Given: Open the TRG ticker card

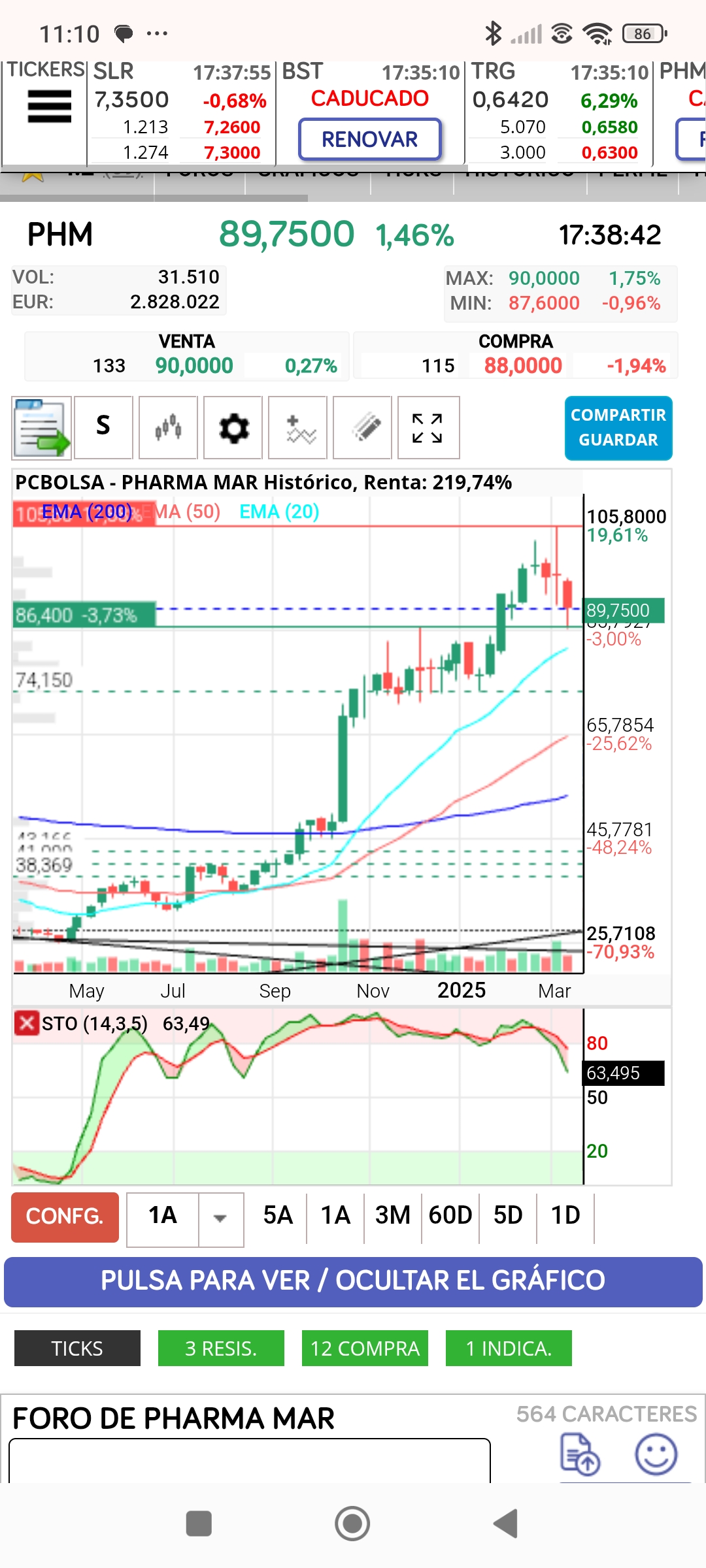Looking at the screenshot, I should point(557,112).
